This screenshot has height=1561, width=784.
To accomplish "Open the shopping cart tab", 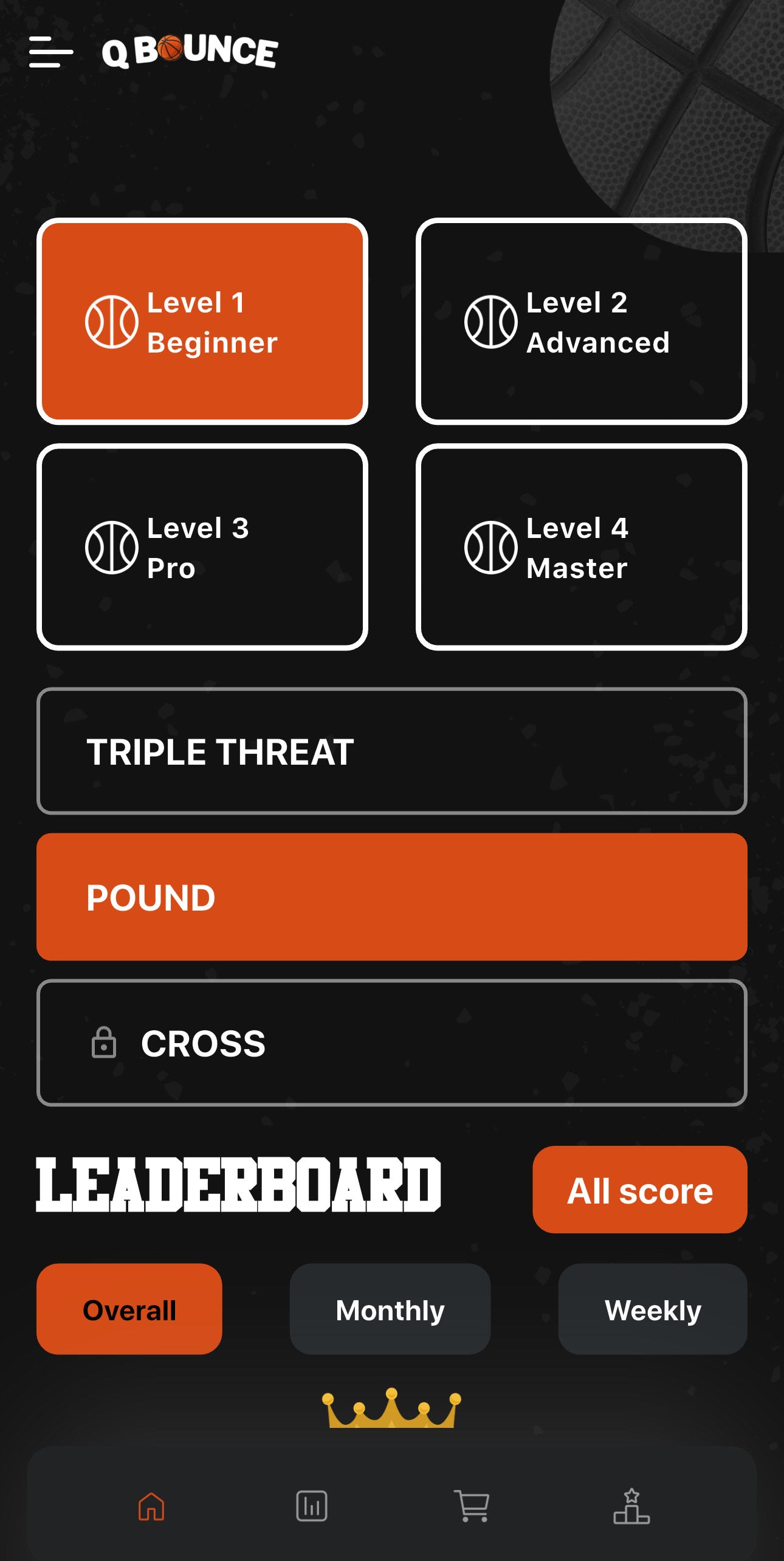I will click(472, 1506).
